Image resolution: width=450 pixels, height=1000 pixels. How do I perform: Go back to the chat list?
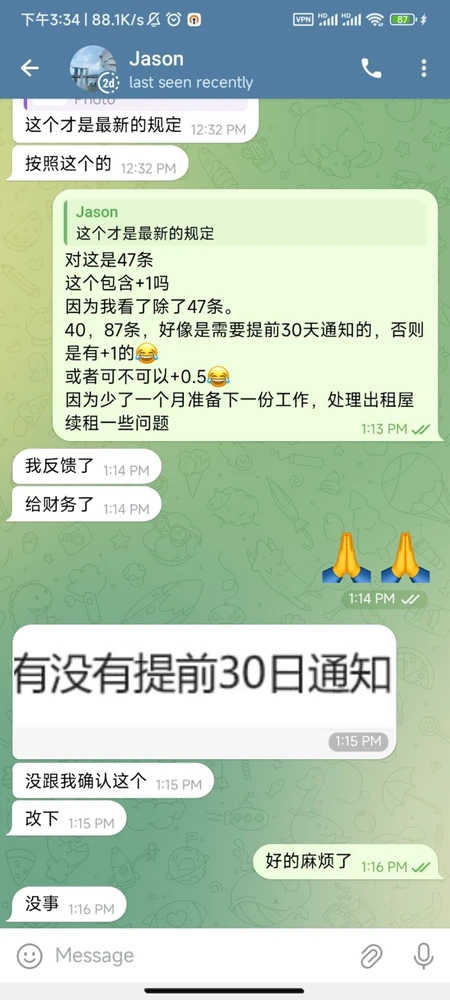[x=29, y=69]
